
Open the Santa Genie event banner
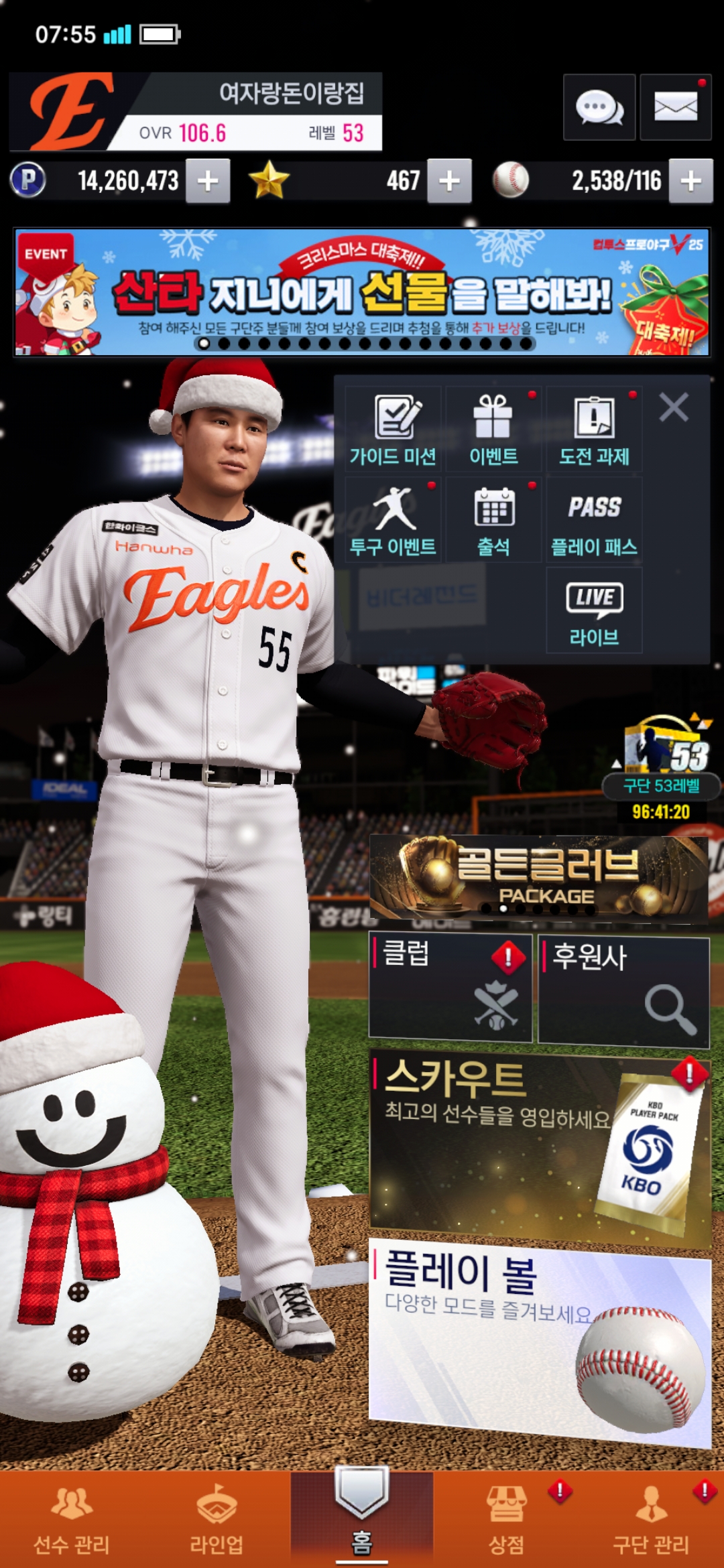362,292
